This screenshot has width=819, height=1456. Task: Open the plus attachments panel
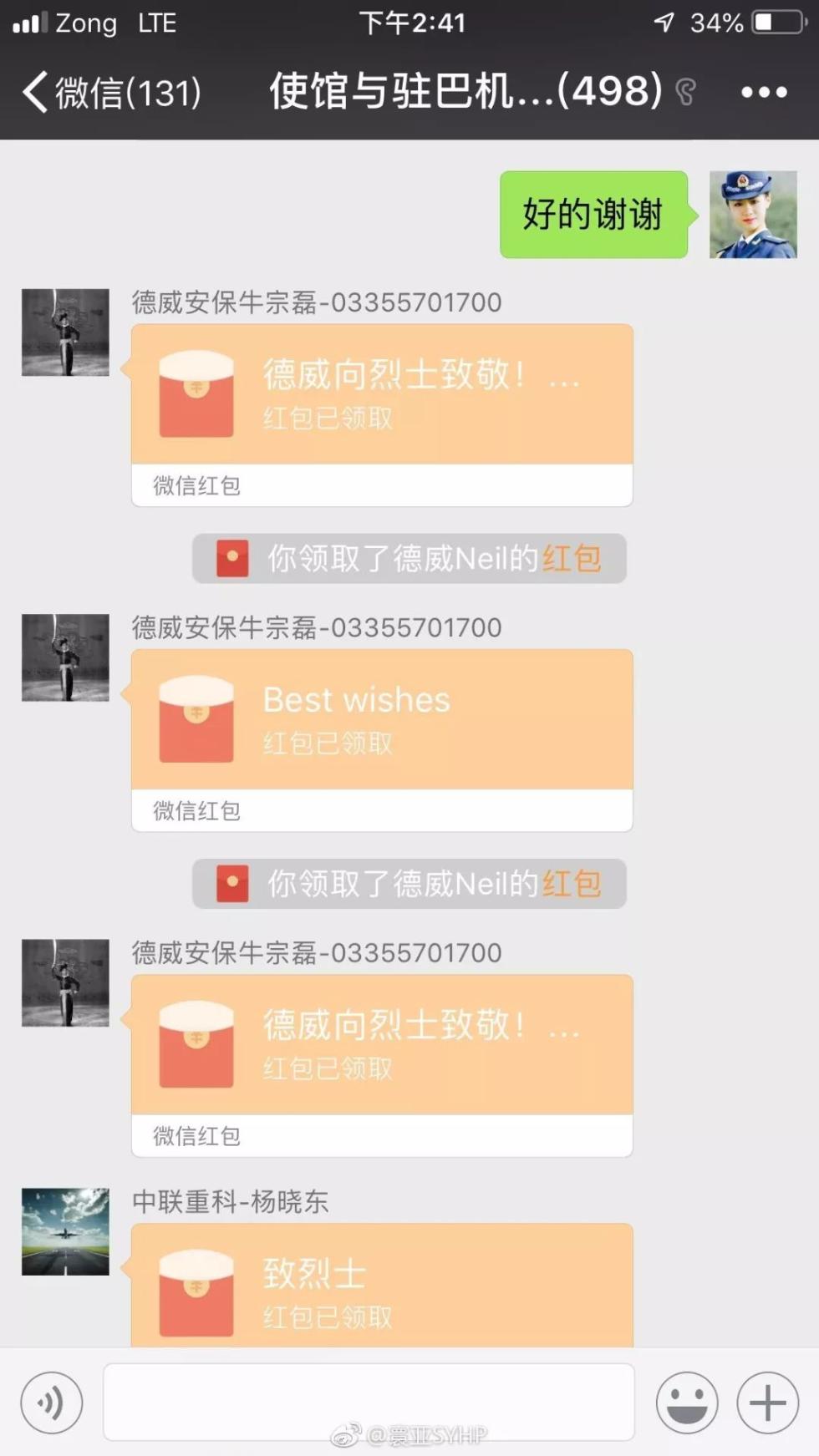tap(767, 1403)
